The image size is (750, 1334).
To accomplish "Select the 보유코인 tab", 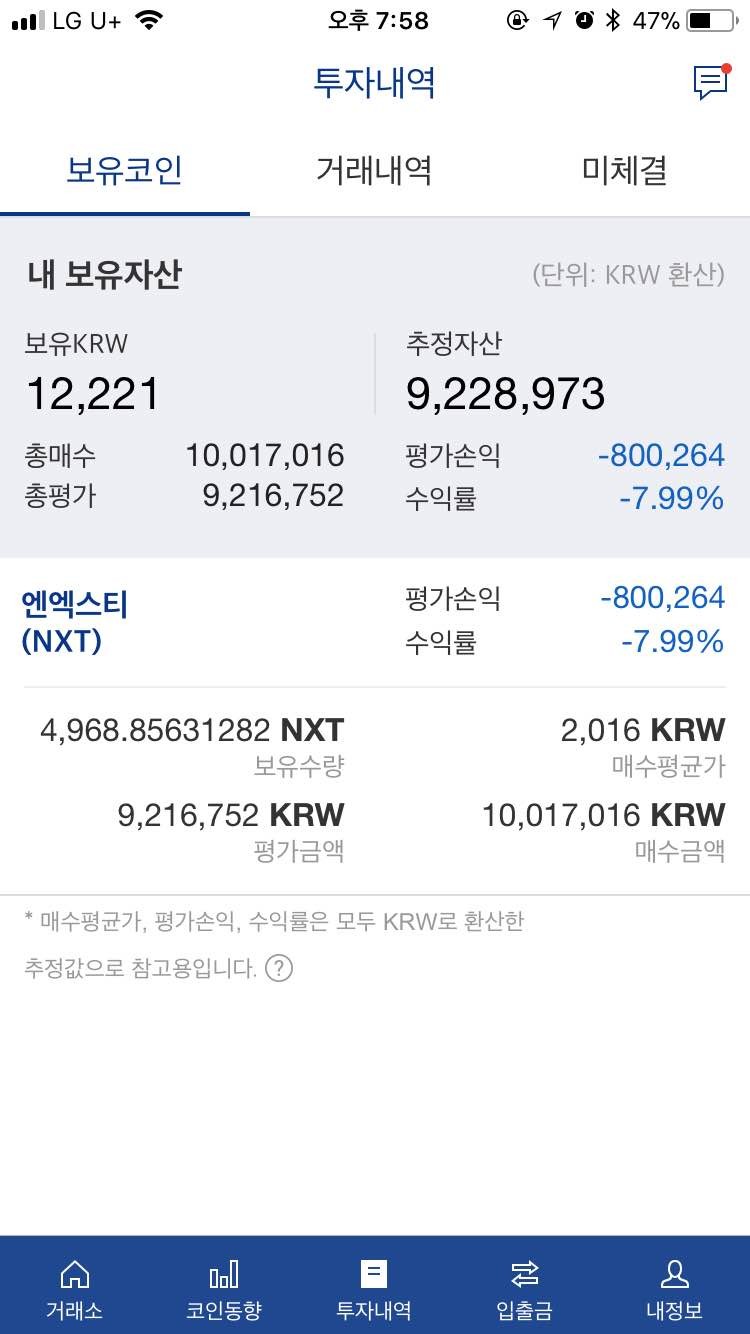I will pyautogui.click(x=124, y=170).
